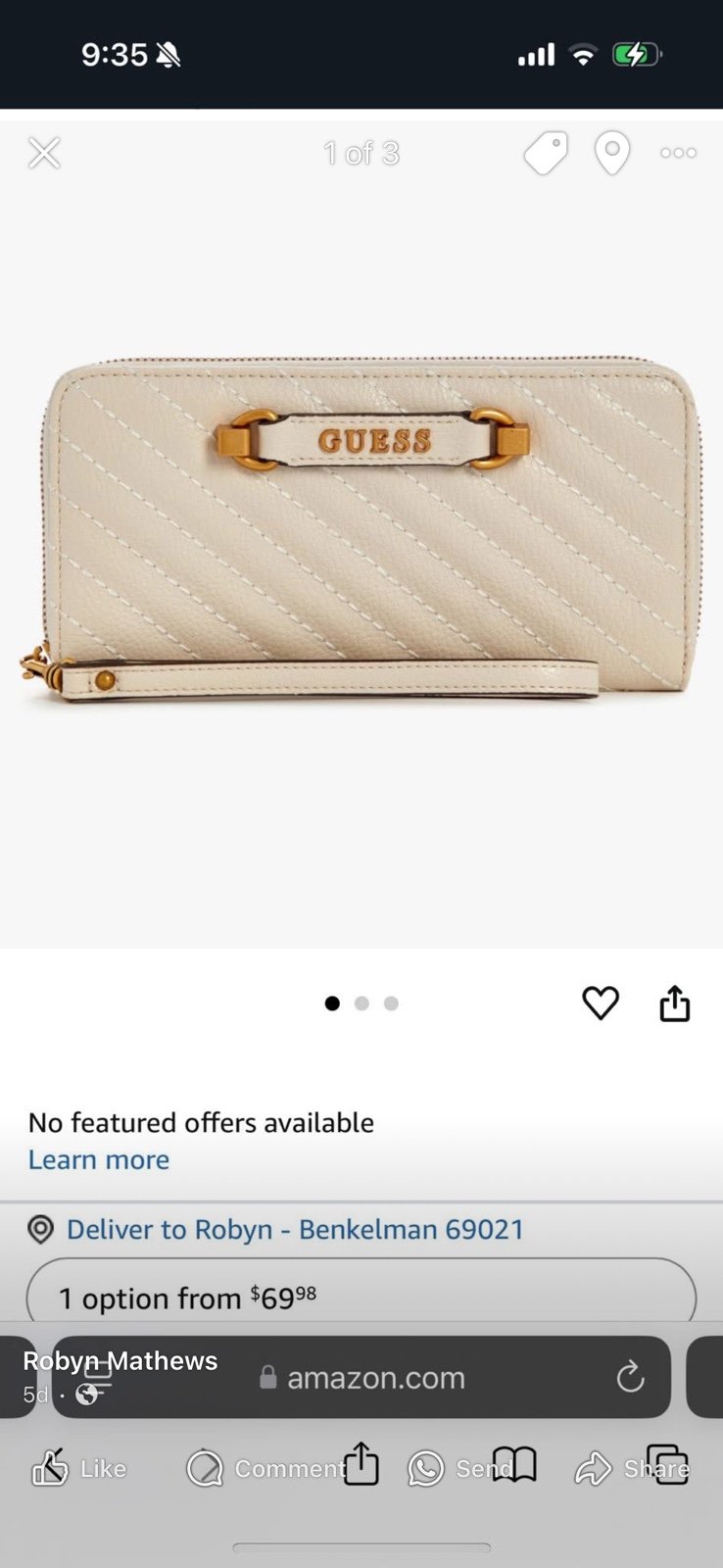Close the photo viewer
The image size is (723, 1568).
click(44, 153)
